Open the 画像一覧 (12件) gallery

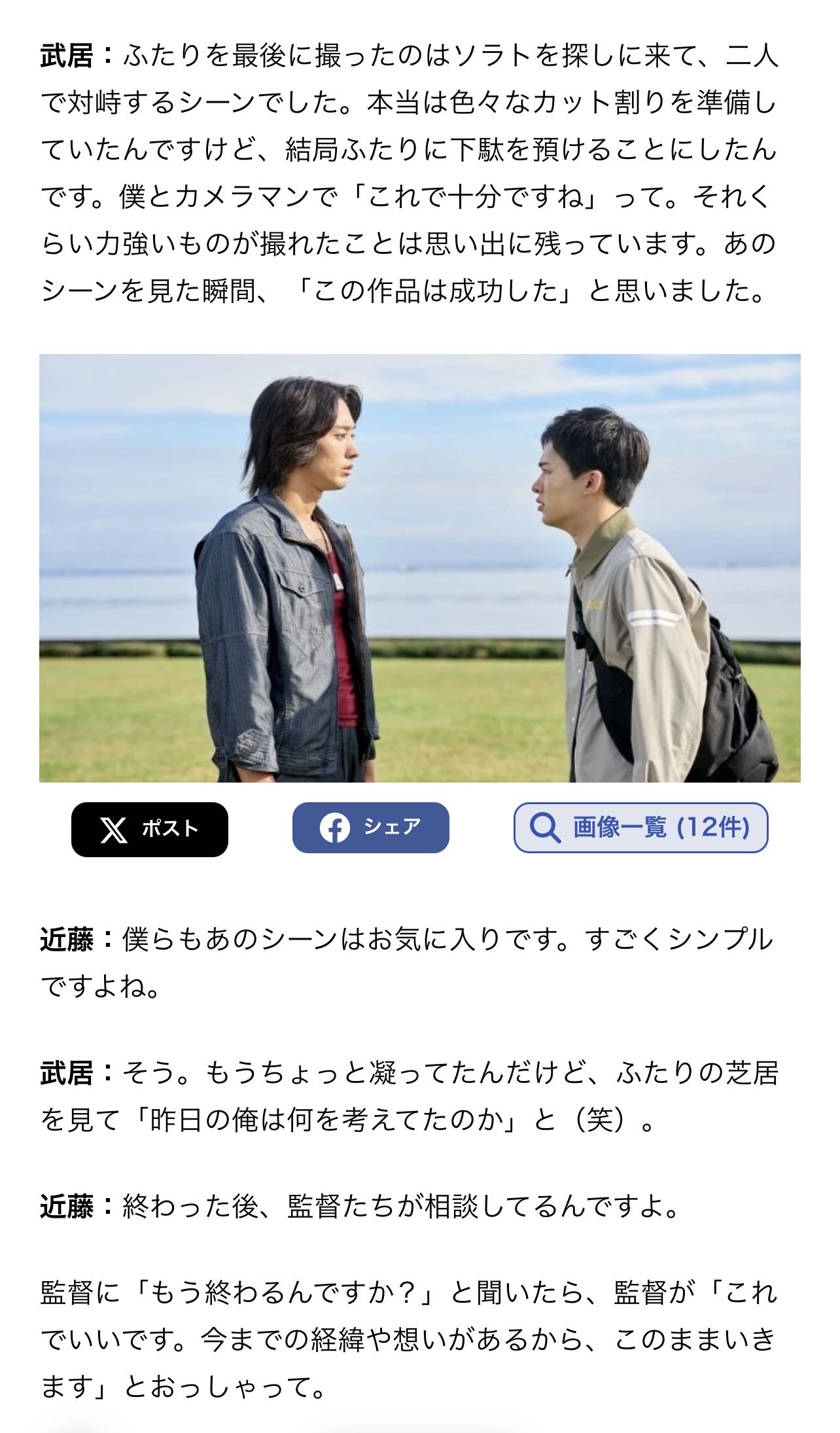pyautogui.click(x=640, y=828)
